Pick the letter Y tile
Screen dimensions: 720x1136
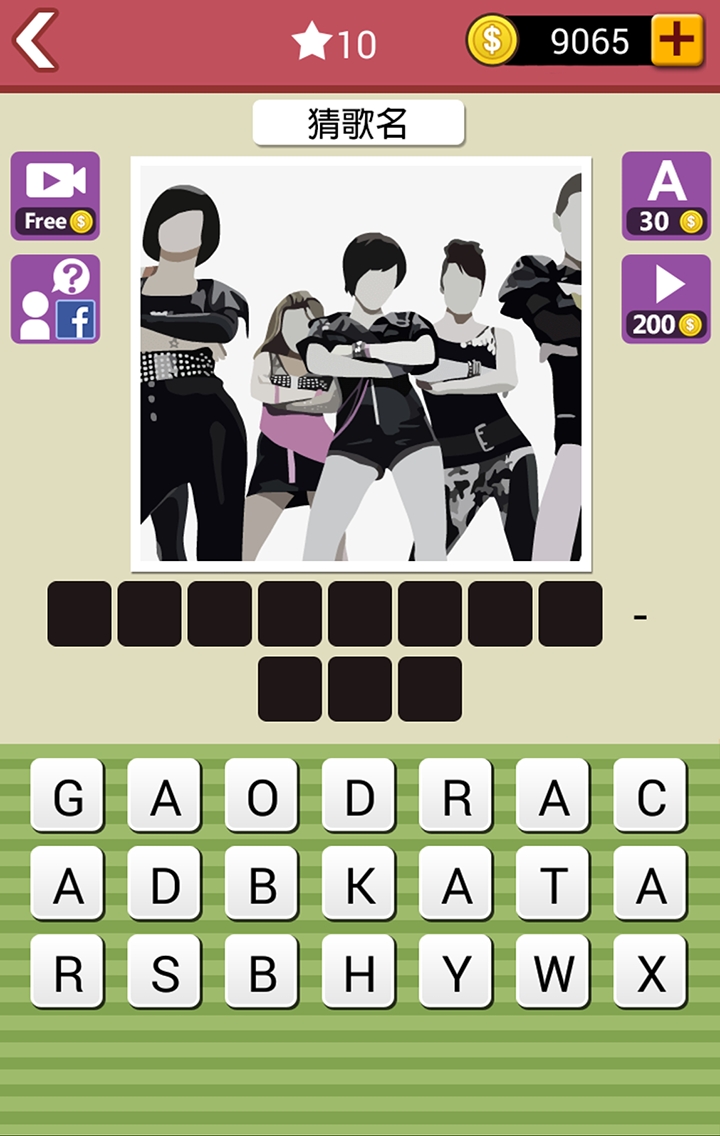pyautogui.click(x=455, y=972)
